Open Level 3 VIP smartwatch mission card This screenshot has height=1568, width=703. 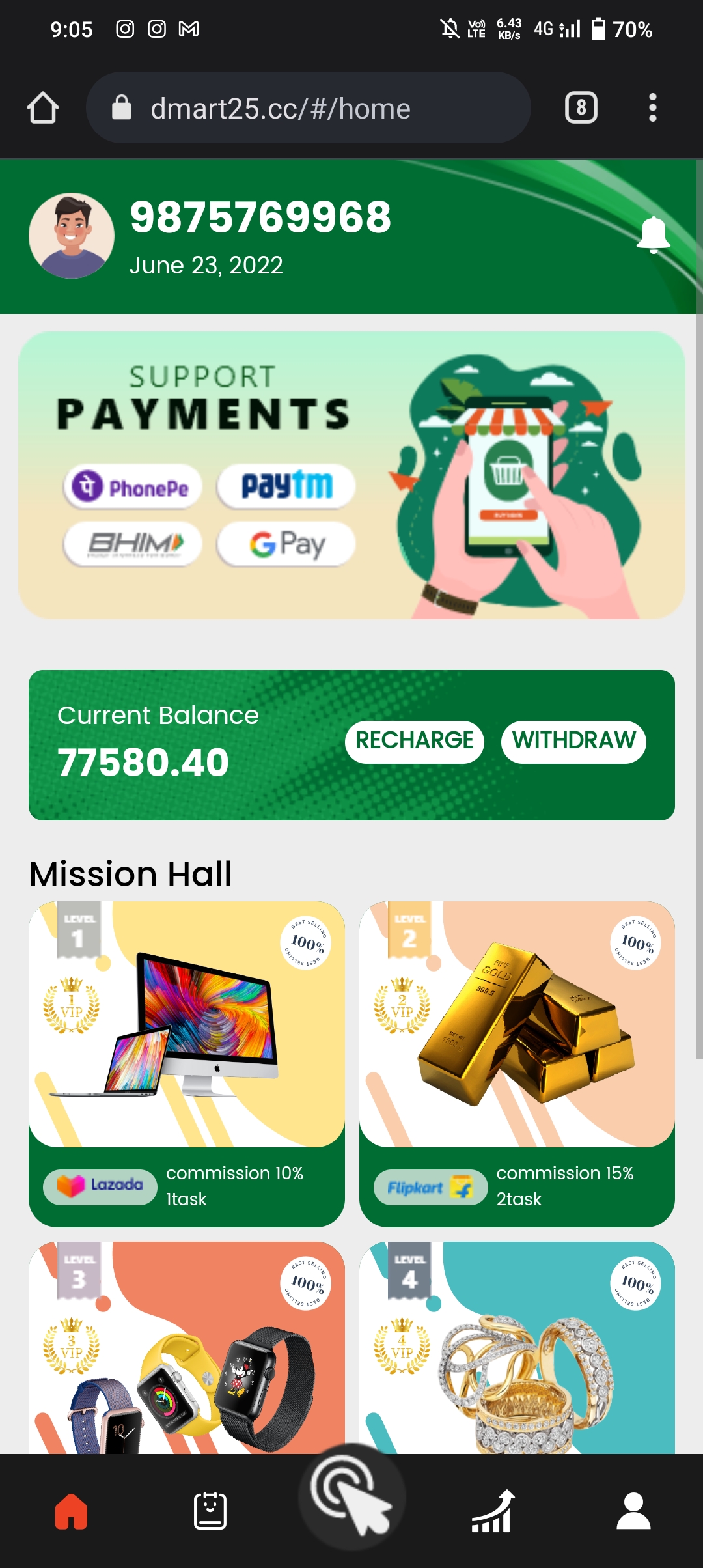tap(187, 1348)
